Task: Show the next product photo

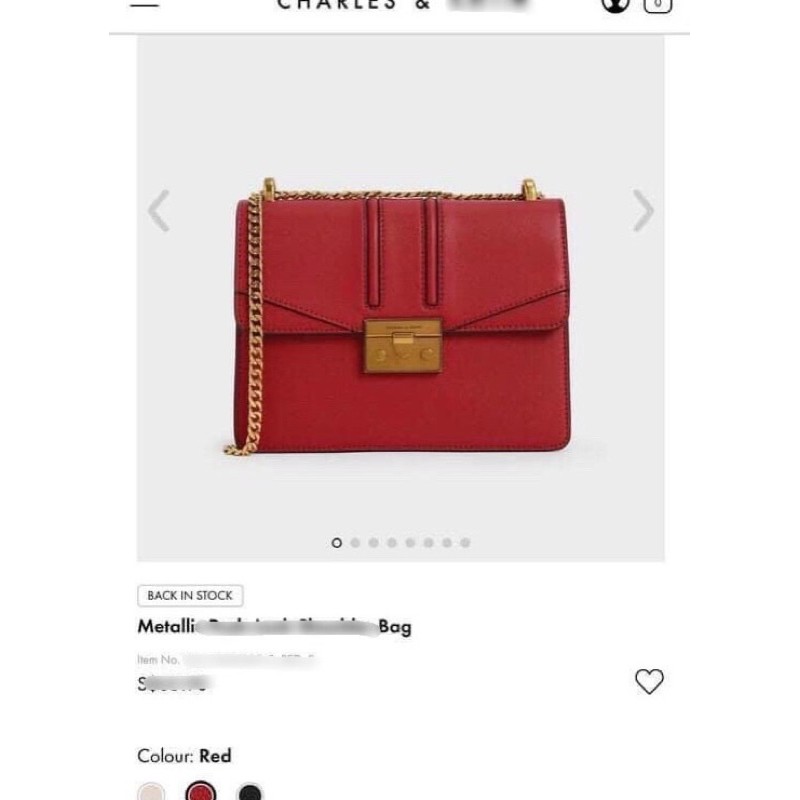Action: [x=643, y=211]
